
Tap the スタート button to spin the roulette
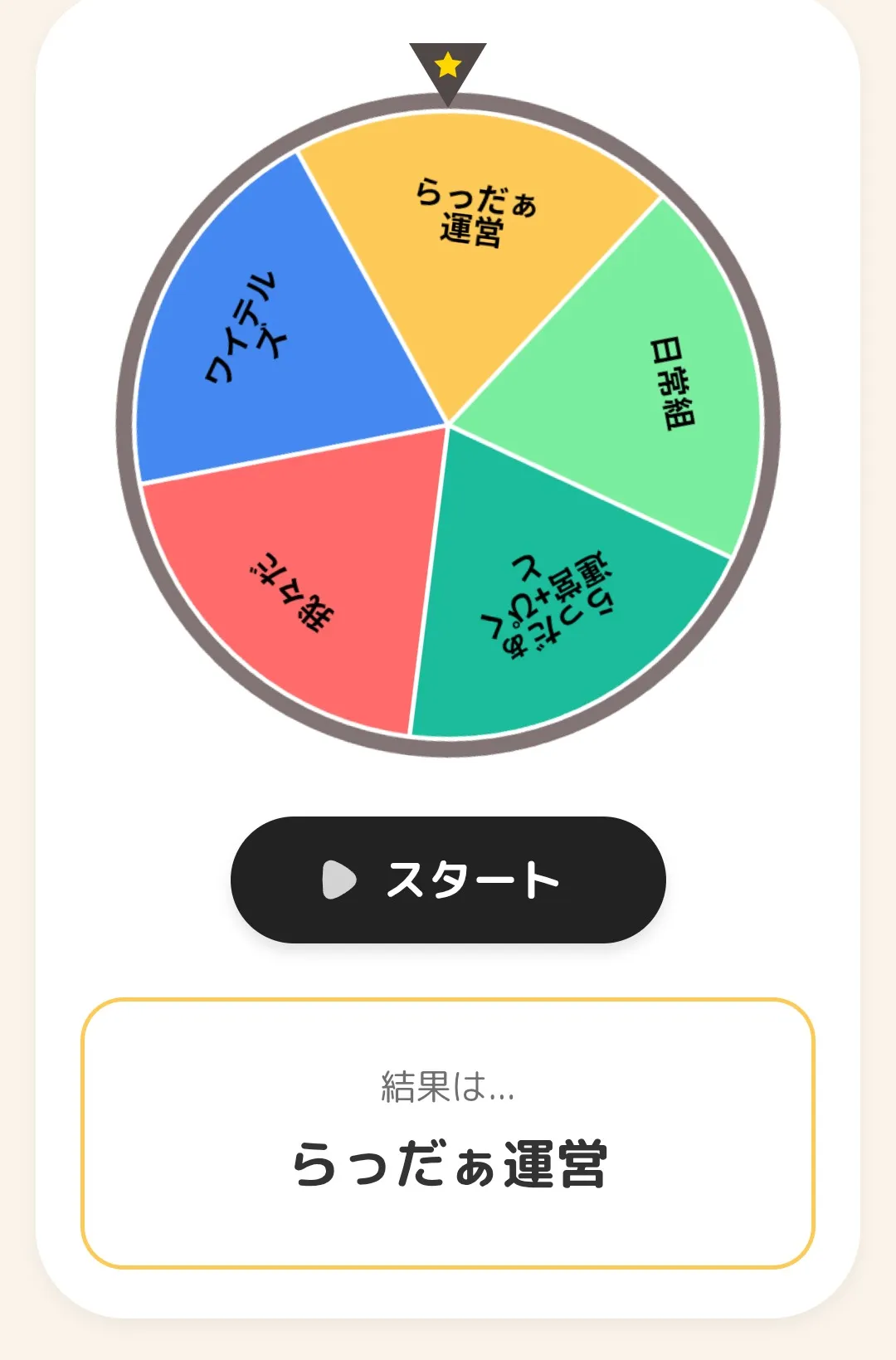coord(448,880)
